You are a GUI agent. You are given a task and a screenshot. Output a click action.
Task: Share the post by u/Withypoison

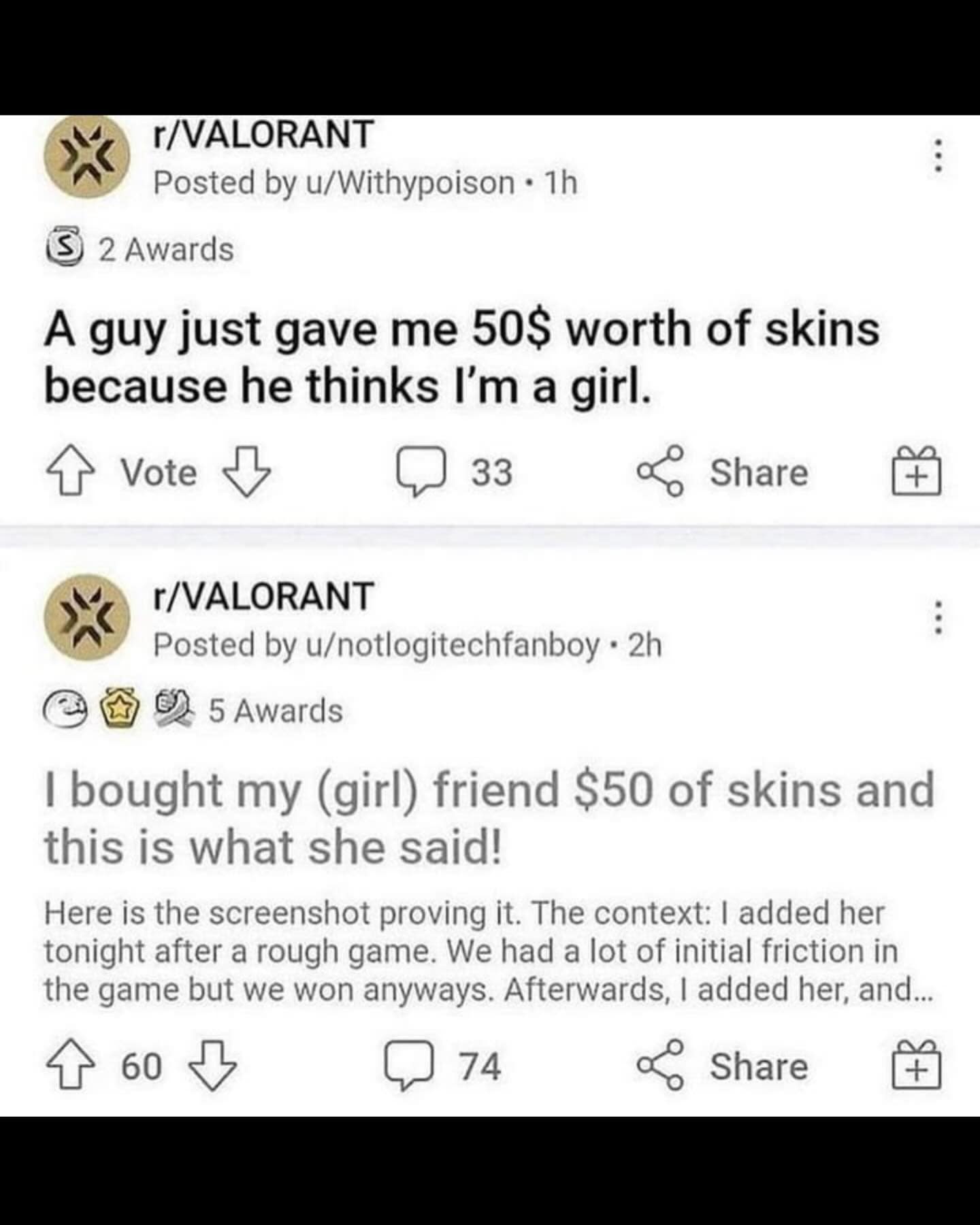click(723, 472)
